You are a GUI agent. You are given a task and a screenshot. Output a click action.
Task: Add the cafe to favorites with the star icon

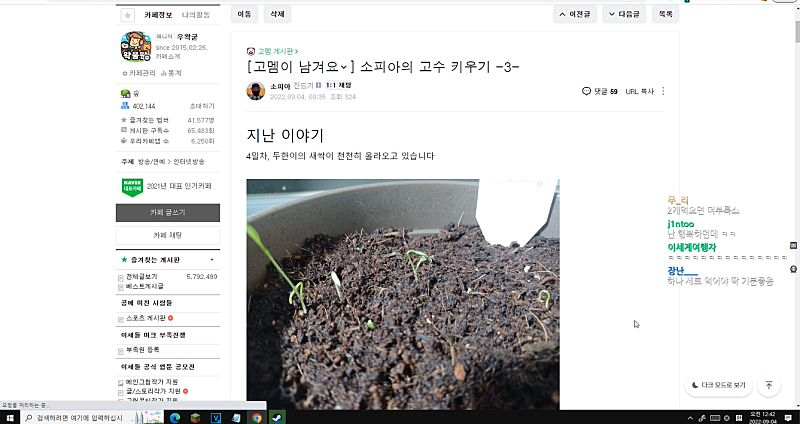[127, 15]
